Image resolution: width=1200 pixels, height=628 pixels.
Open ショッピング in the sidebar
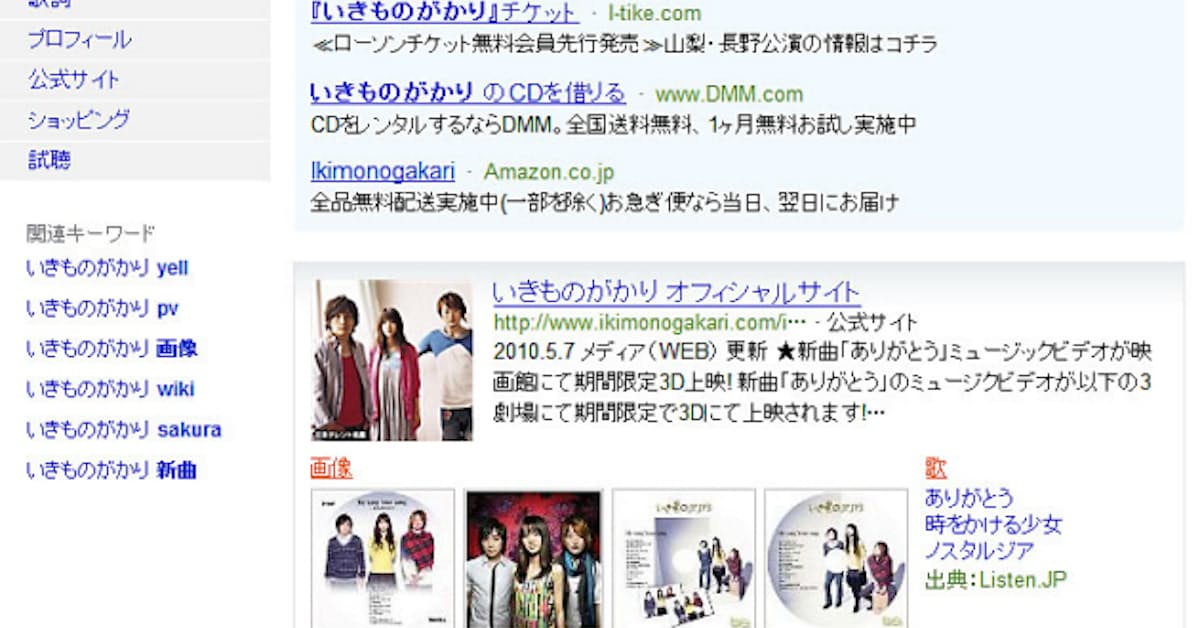click(78, 120)
